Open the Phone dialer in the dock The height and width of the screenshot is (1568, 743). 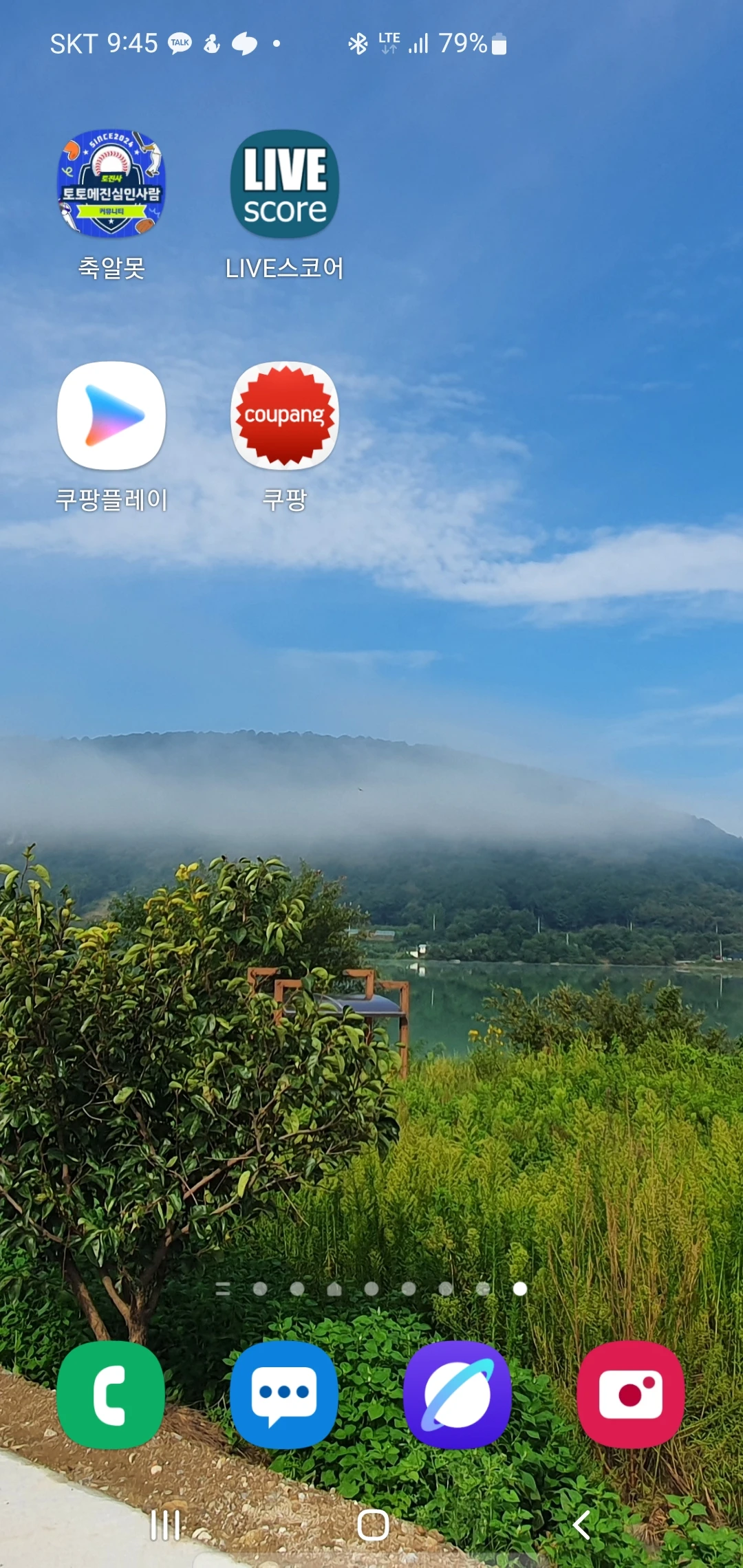[x=111, y=1395]
